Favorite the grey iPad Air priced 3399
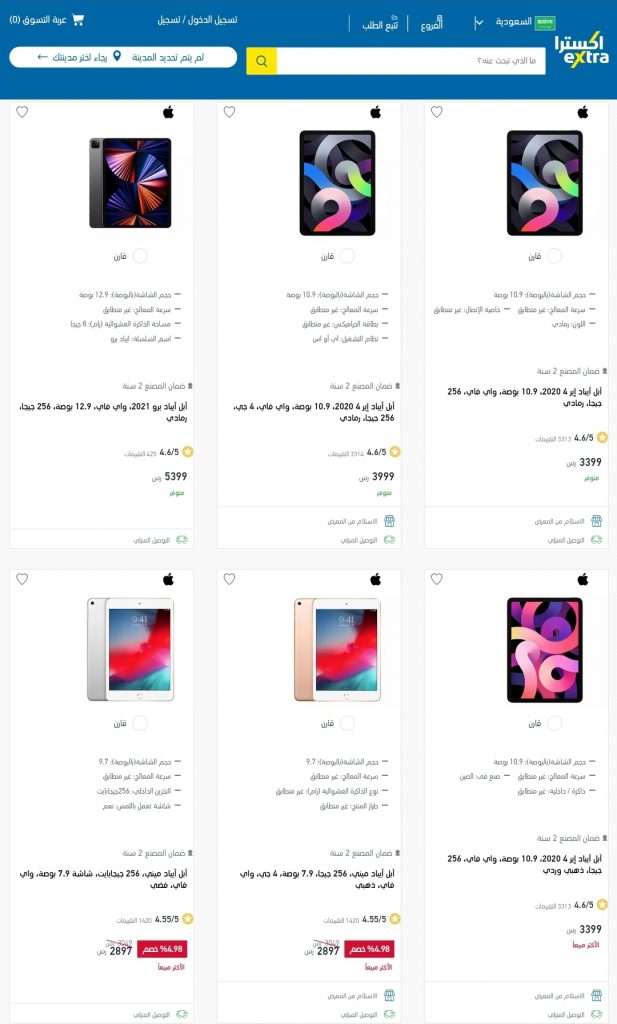Viewport: 617px width, 1024px height. click(x=437, y=112)
